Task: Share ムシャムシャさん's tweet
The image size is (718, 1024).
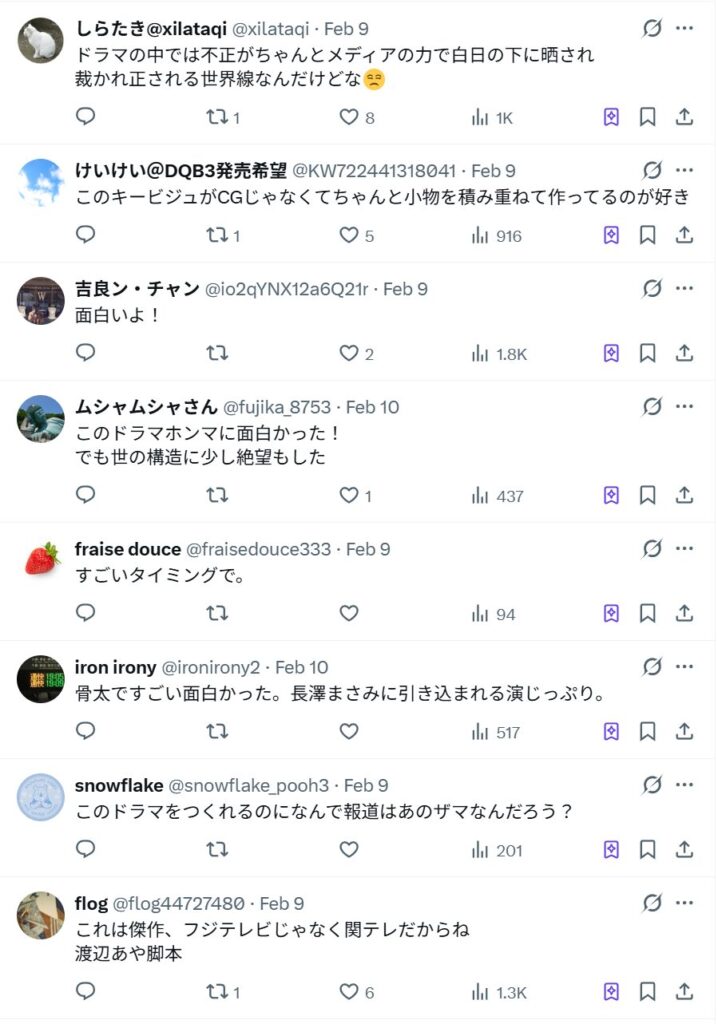Action: pyautogui.click(x=685, y=495)
